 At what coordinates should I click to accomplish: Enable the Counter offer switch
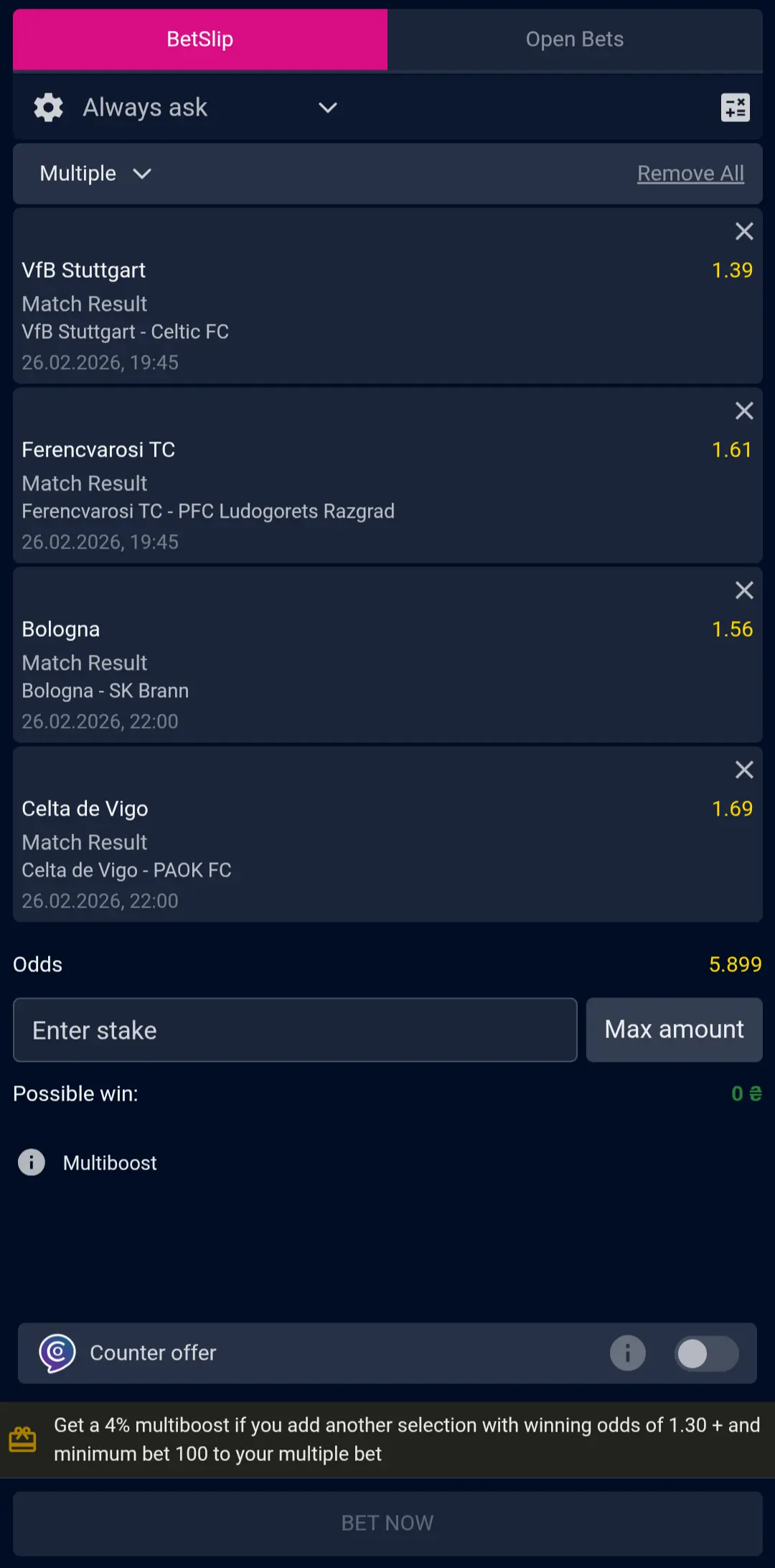click(706, 1354)
